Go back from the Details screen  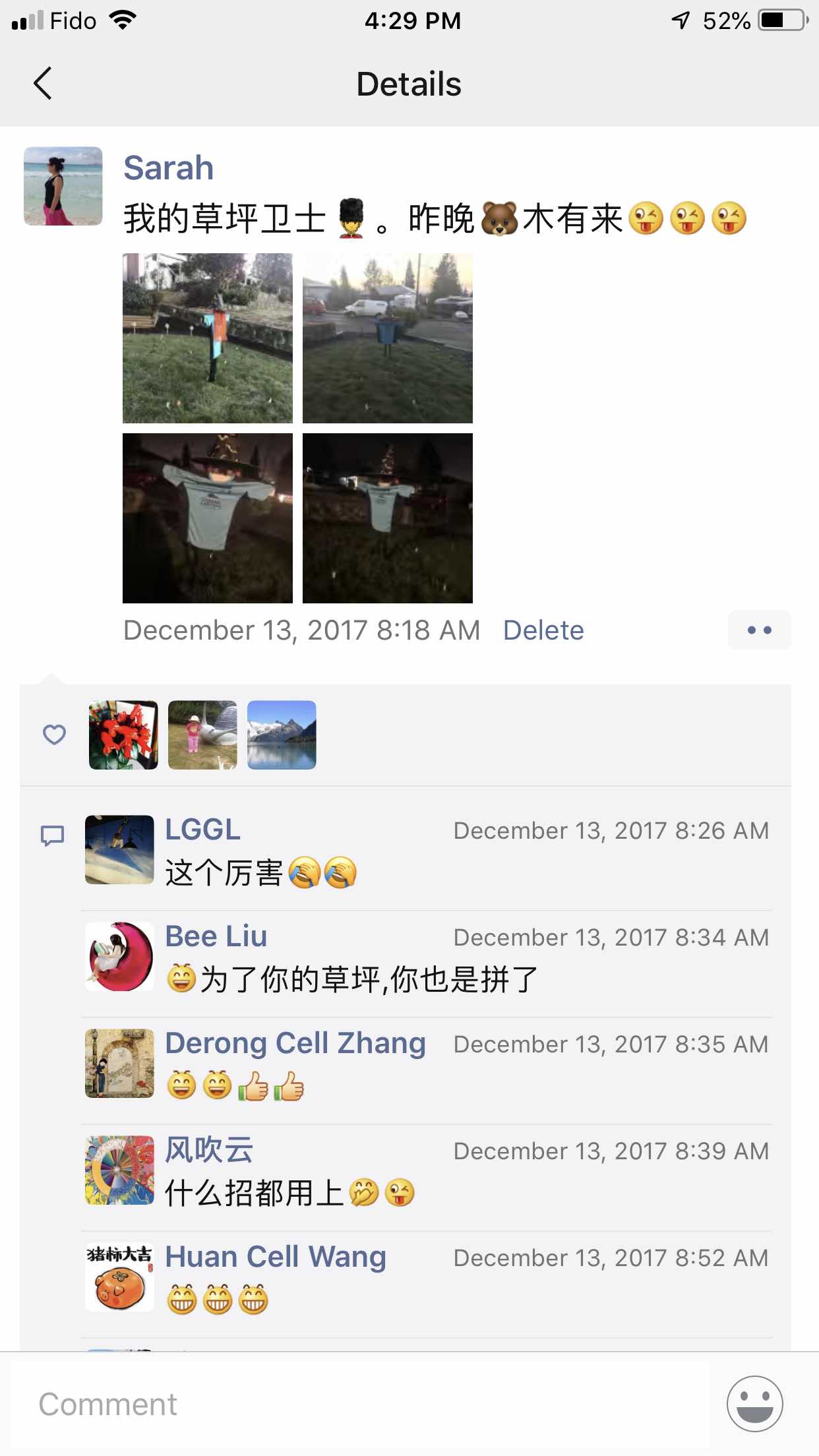tap(42, 84)
